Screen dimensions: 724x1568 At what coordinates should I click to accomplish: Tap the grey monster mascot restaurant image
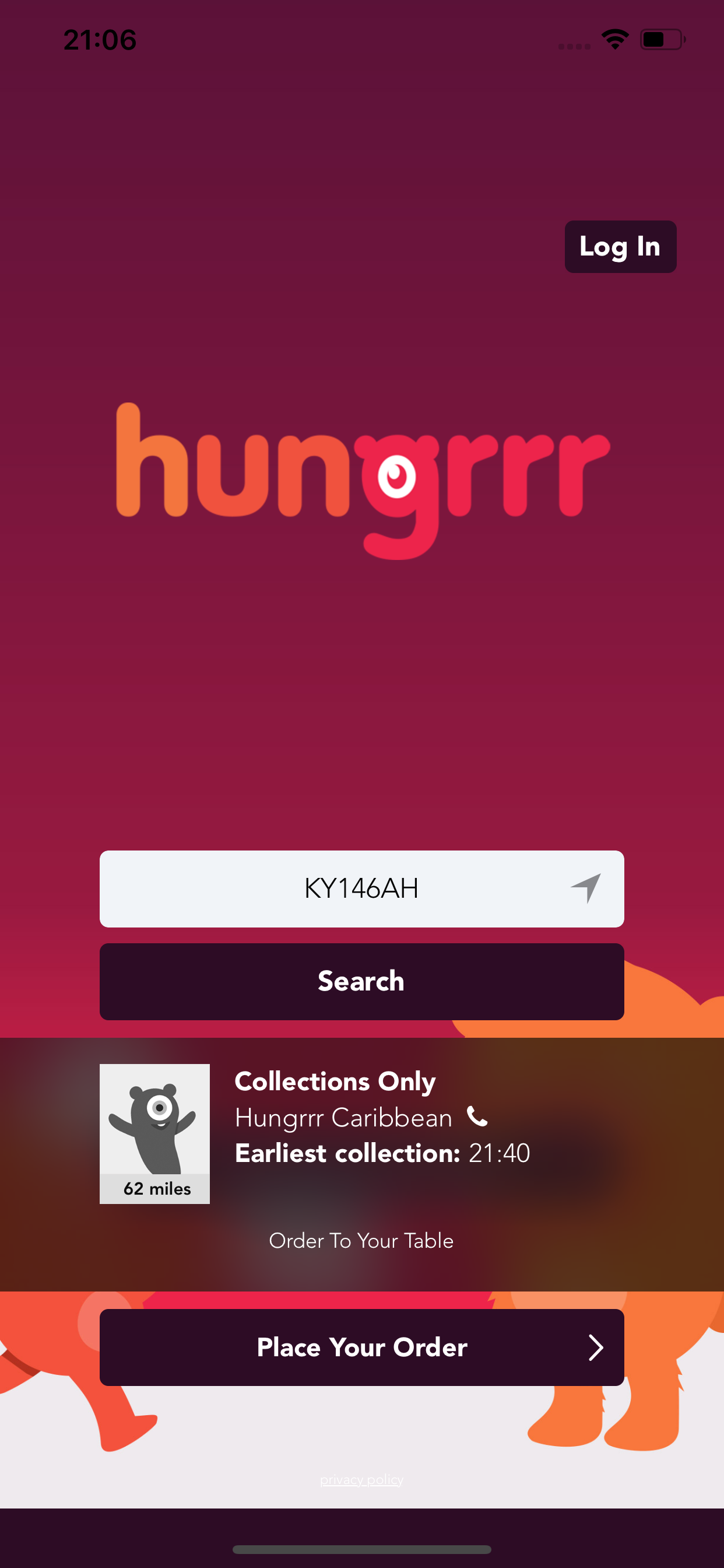click(x=154, y=1129)
